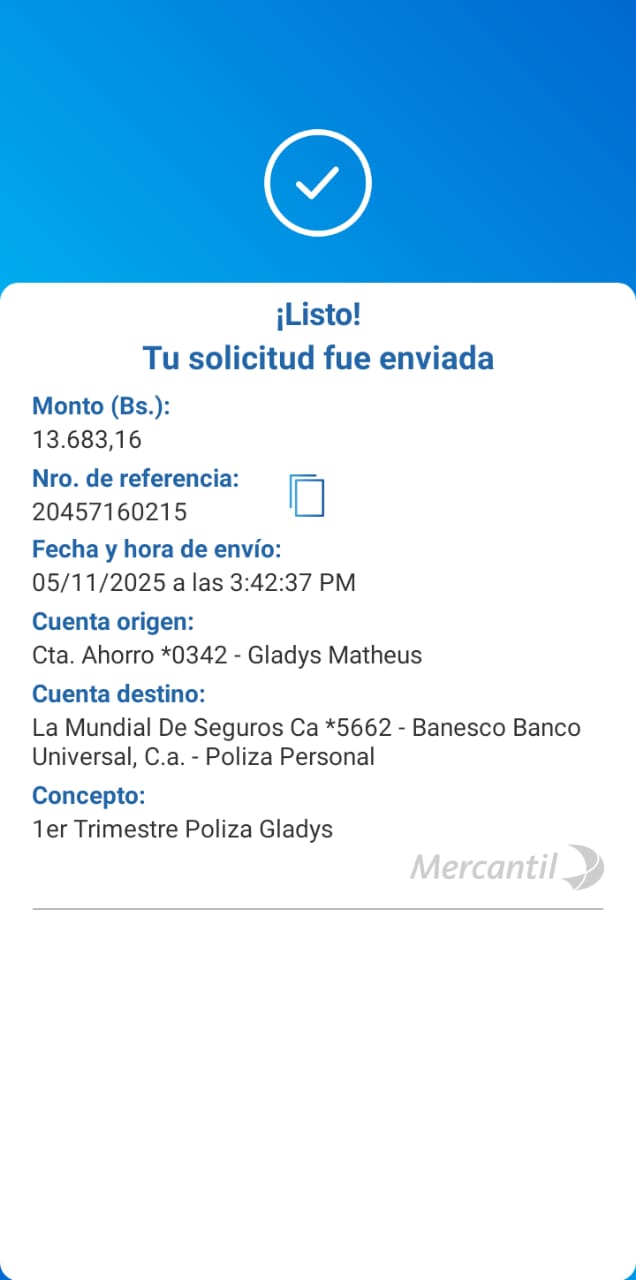
Task: Copy the reference number
Action: click(x=307, y=495)
